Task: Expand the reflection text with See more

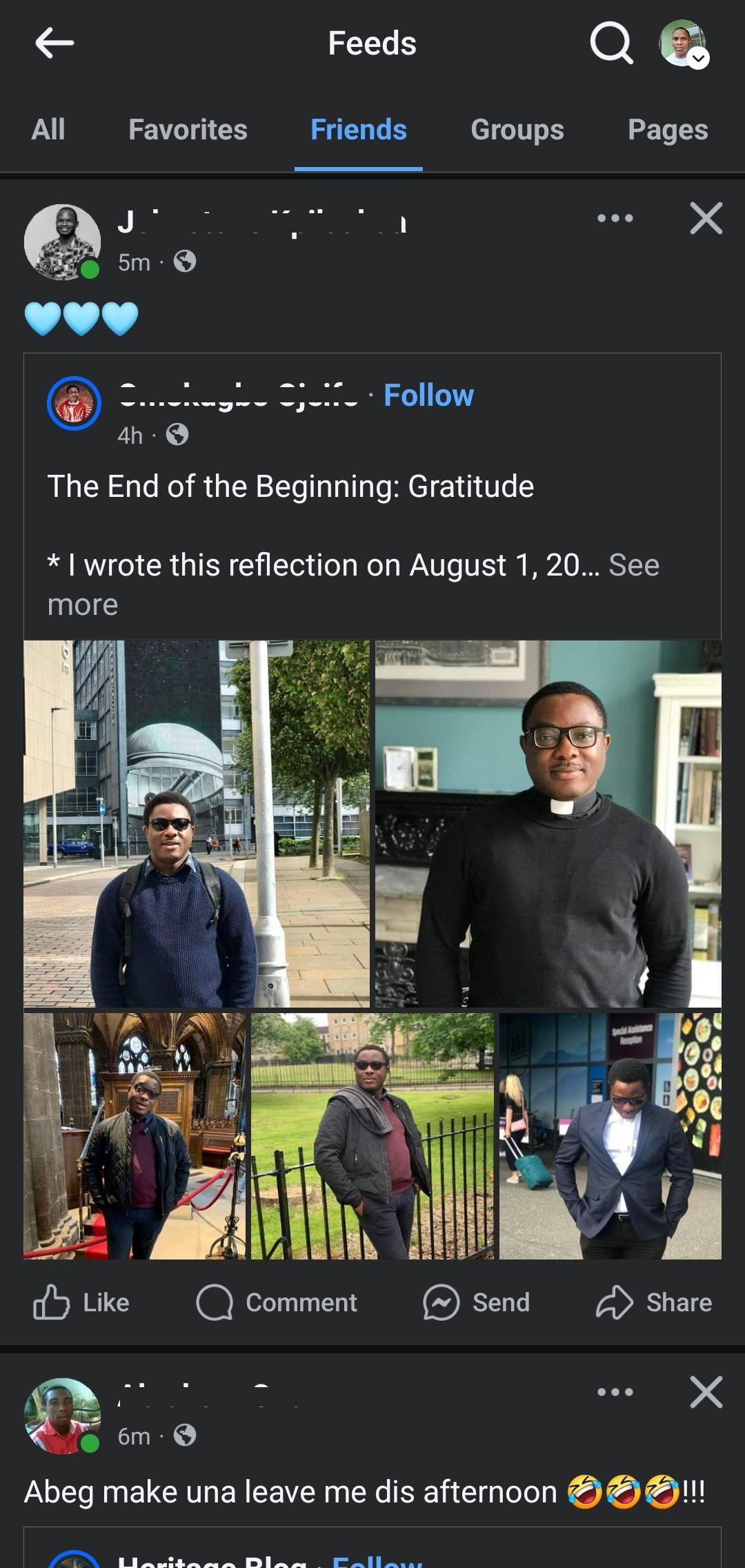Action: pos(633,565)
